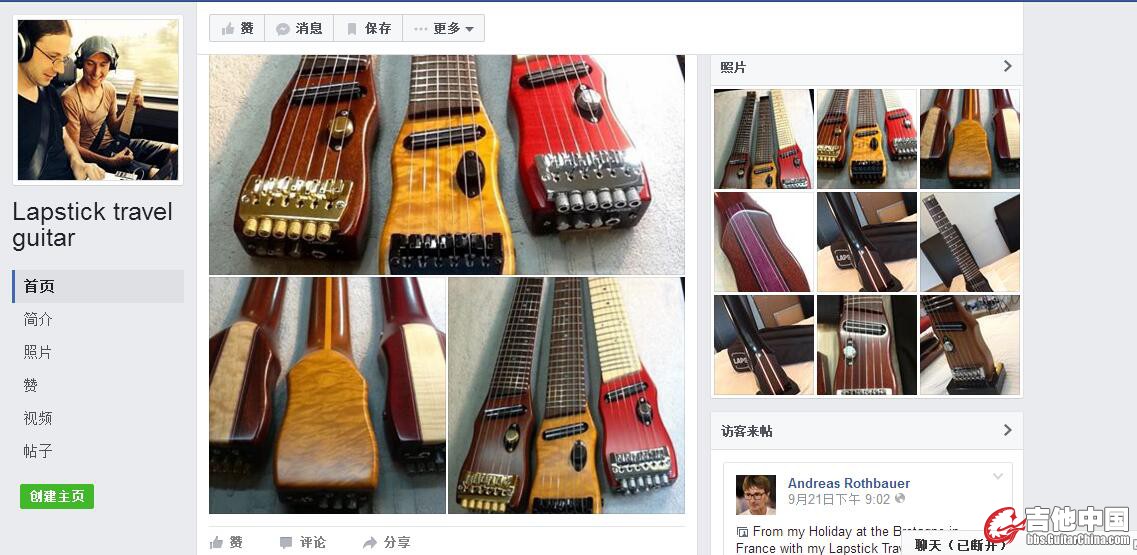Switch to the 简介 section

(x=38, y=319)
